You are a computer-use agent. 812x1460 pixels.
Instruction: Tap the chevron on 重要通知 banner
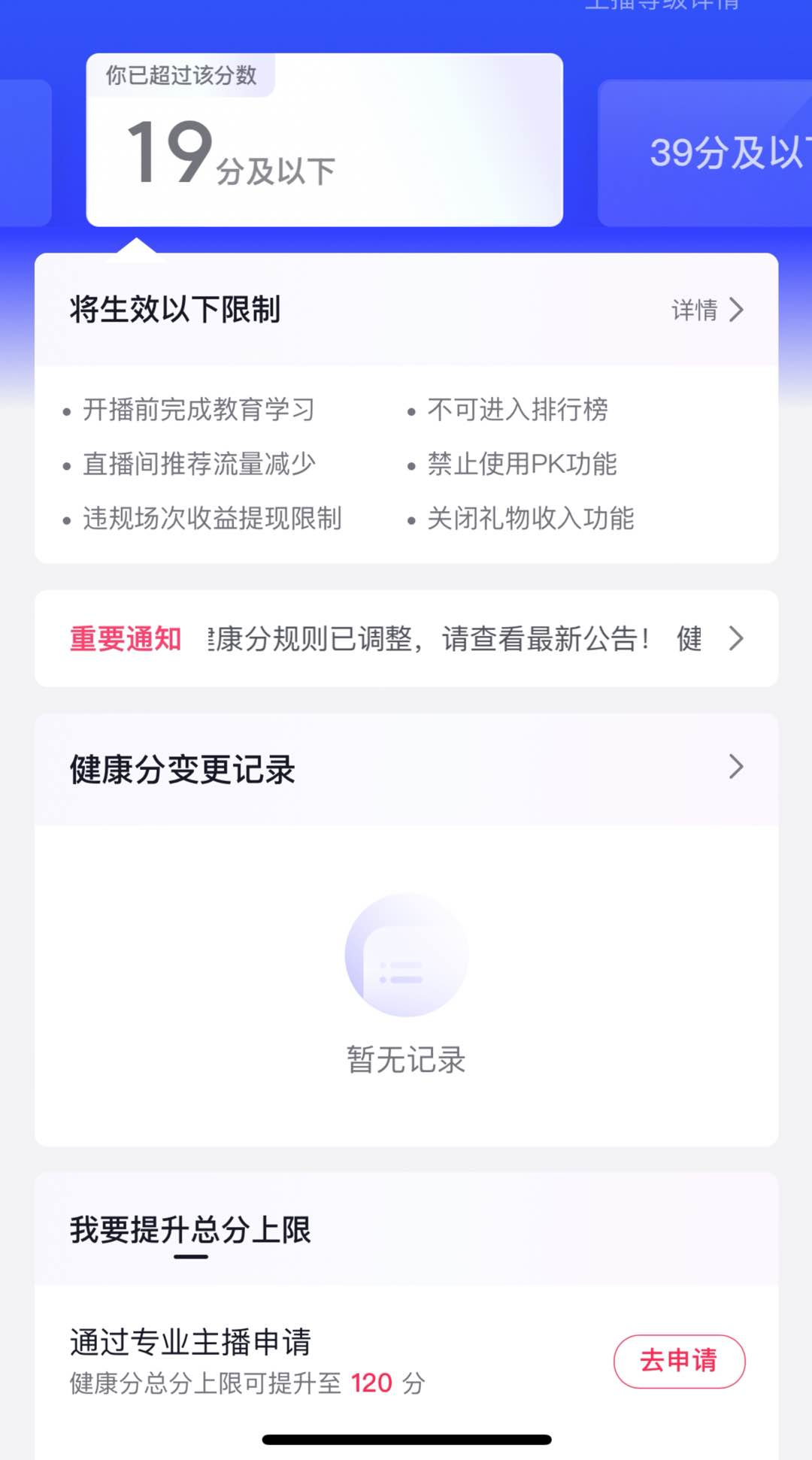[737, 638]
